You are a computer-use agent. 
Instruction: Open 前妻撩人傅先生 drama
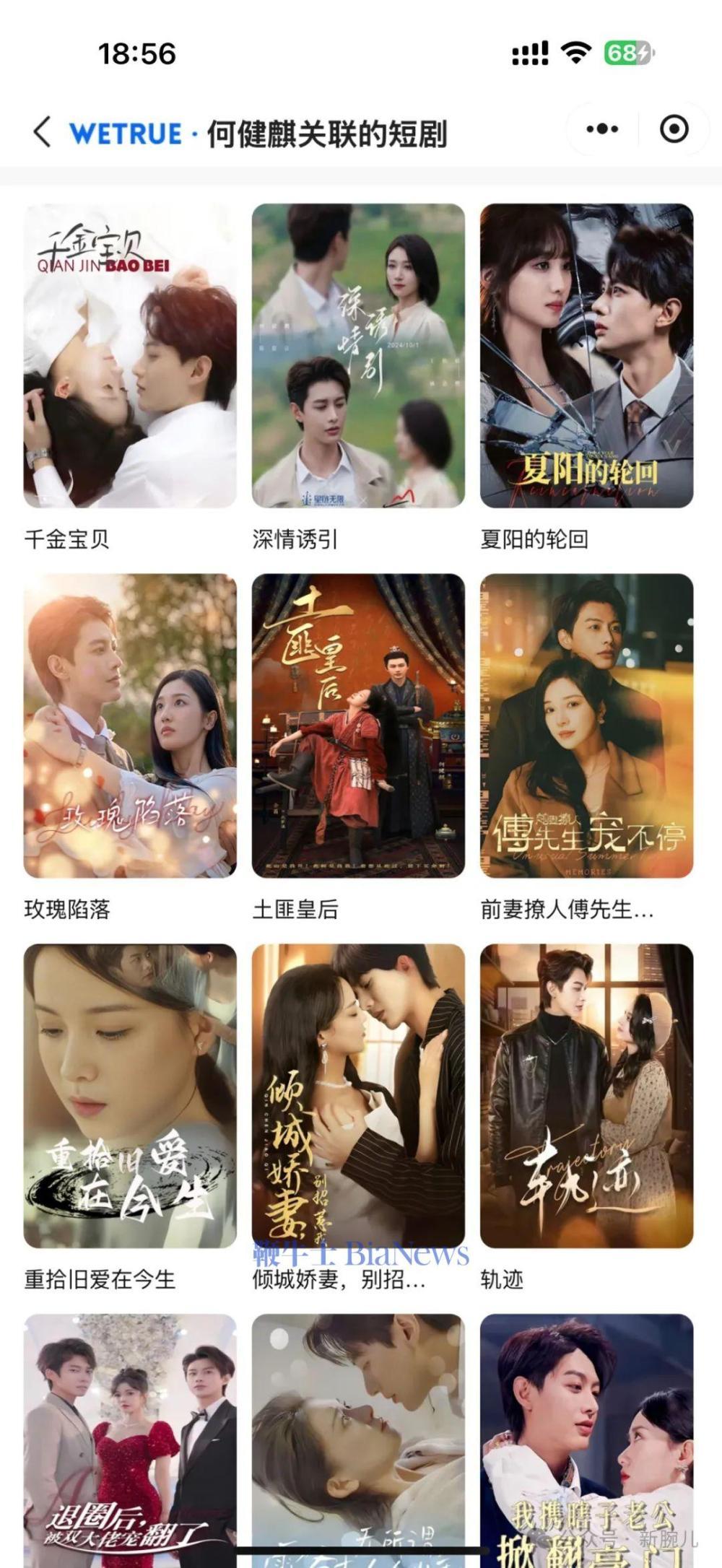click(x=586, y=726)
